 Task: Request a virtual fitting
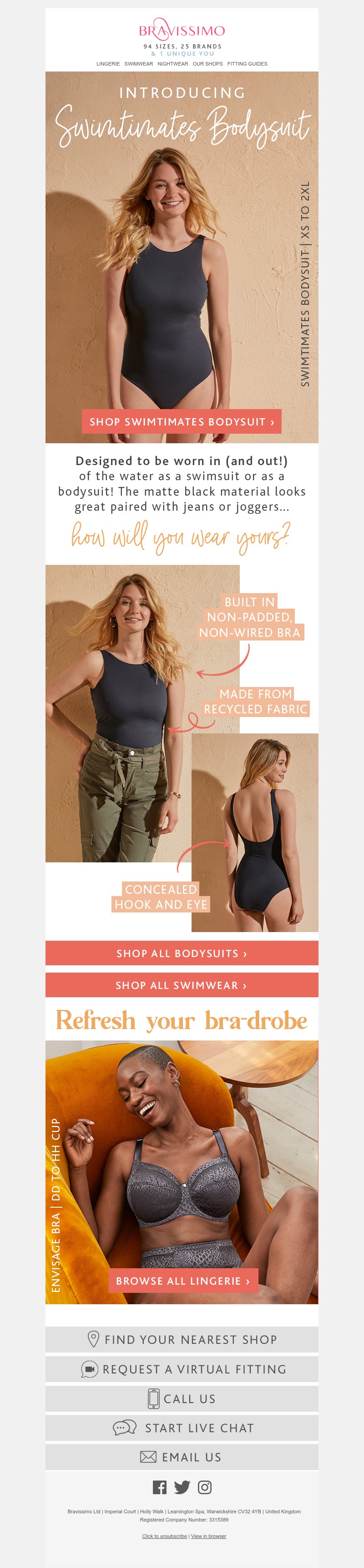(x=182, y=1369)
